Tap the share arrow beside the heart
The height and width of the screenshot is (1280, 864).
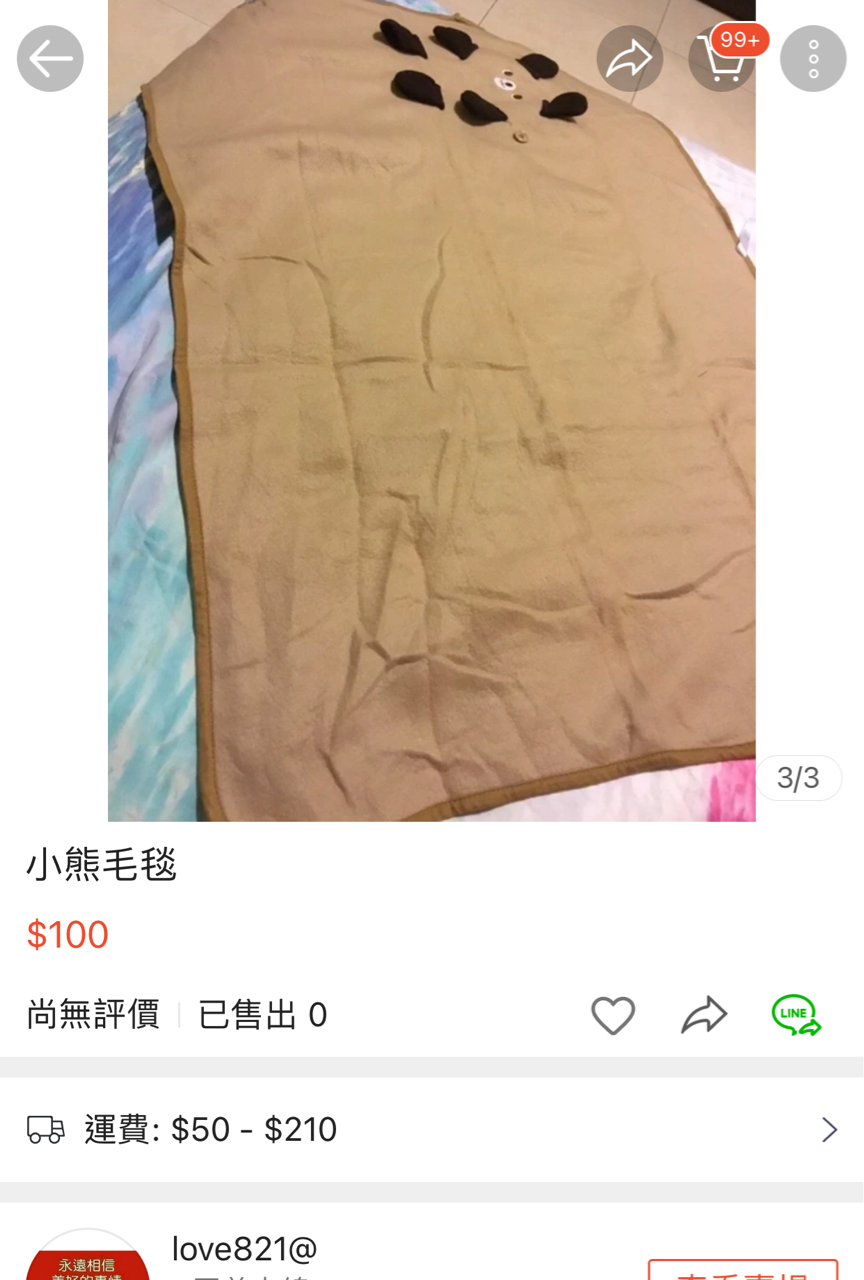click(704, 1016)
